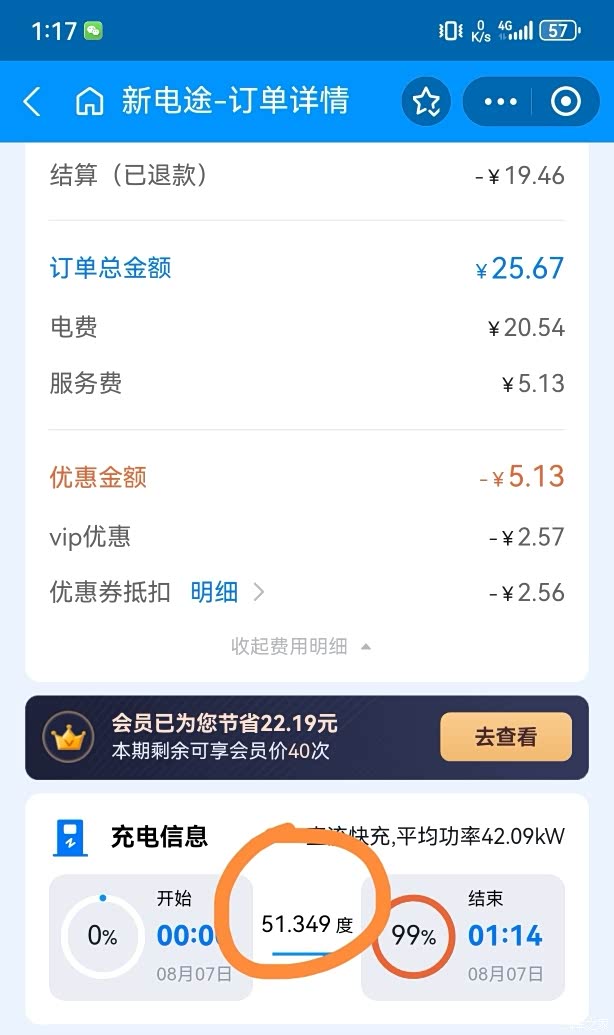Return to the mini program home
This screenshot has height=1035, width=614.
[x=90, y=101]
